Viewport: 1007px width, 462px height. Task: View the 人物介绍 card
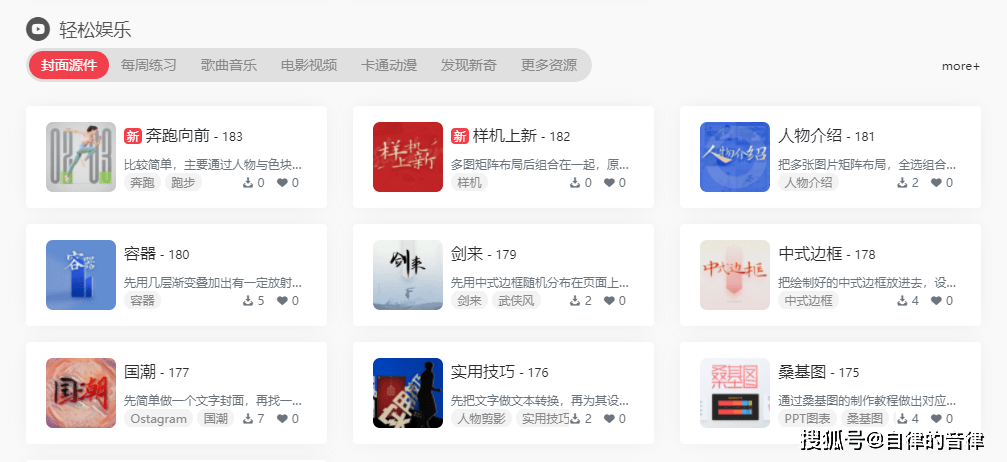coord(810,136)
